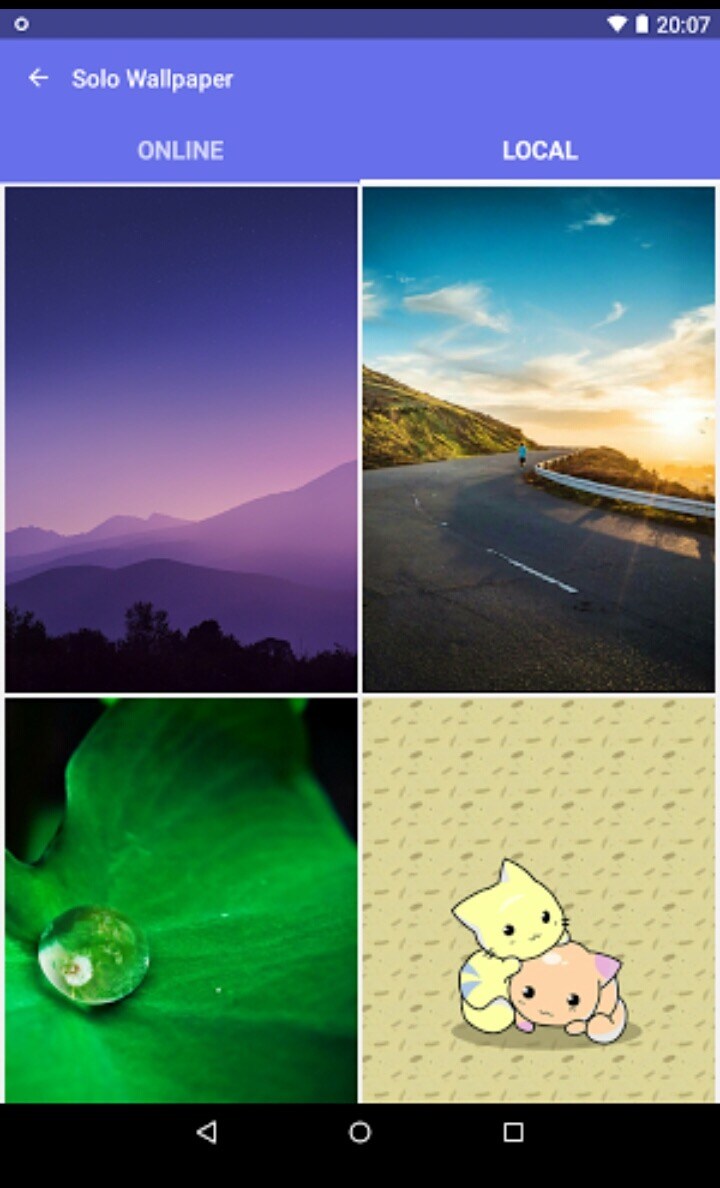Open the purple mountain wallpaper
The image size is (720, 1188).
(181, 438)
